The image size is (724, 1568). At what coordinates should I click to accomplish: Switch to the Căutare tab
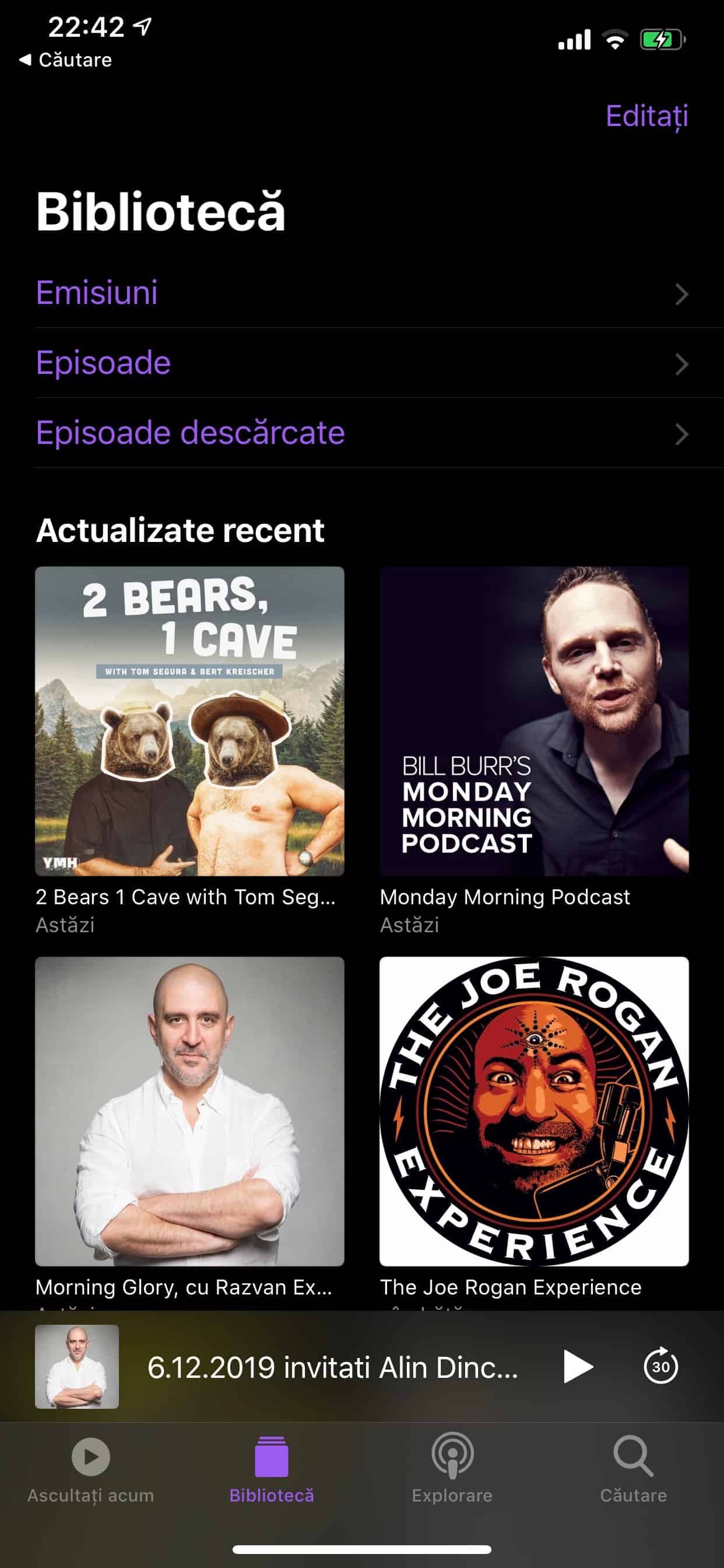tap(633, 1468)
